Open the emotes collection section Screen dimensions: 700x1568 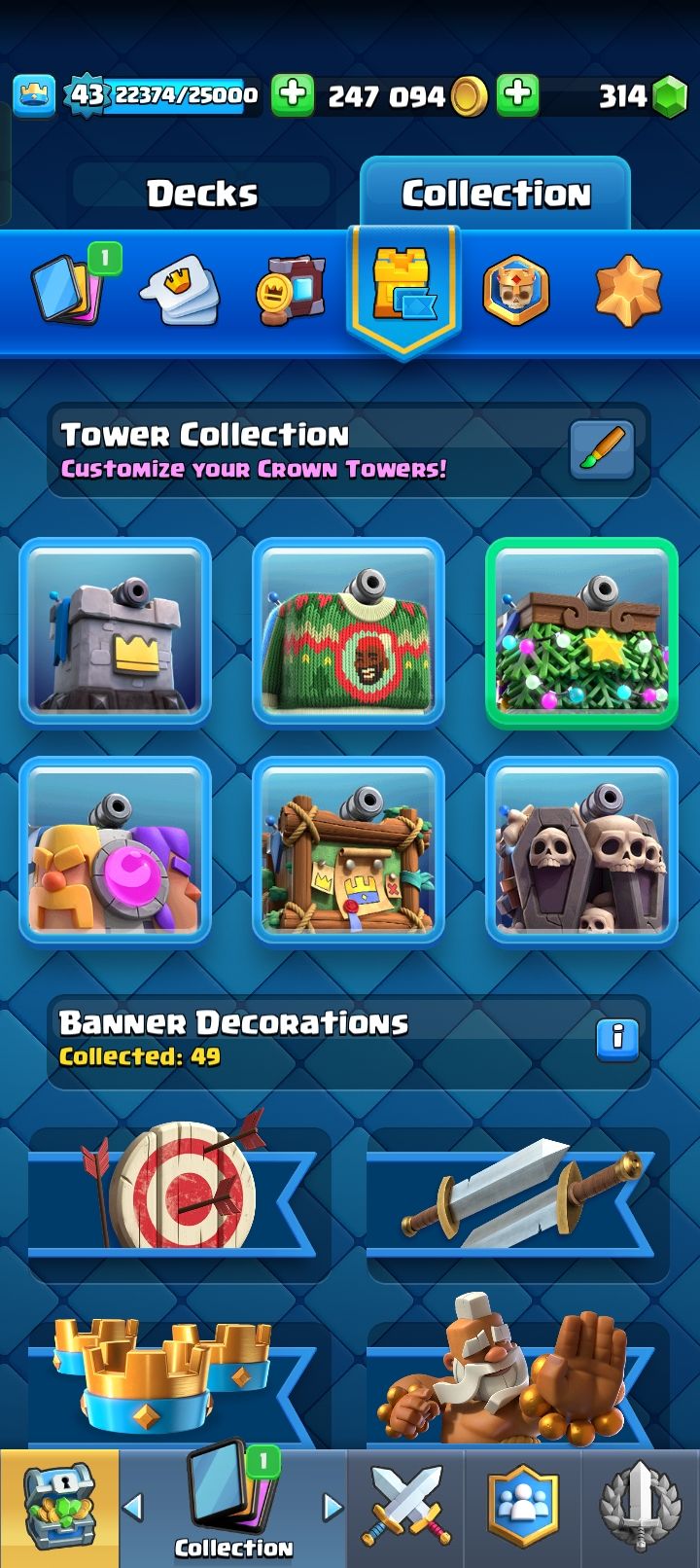[x=180, y=289]
